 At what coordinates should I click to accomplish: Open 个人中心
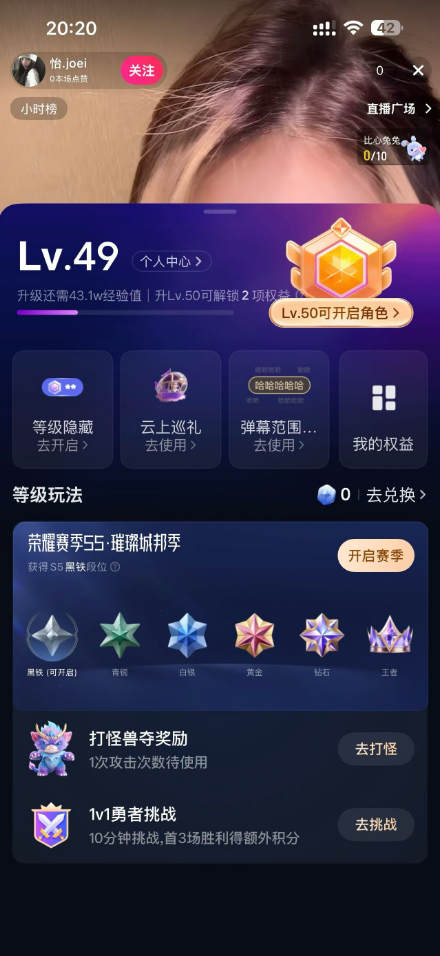click(171, 262)
